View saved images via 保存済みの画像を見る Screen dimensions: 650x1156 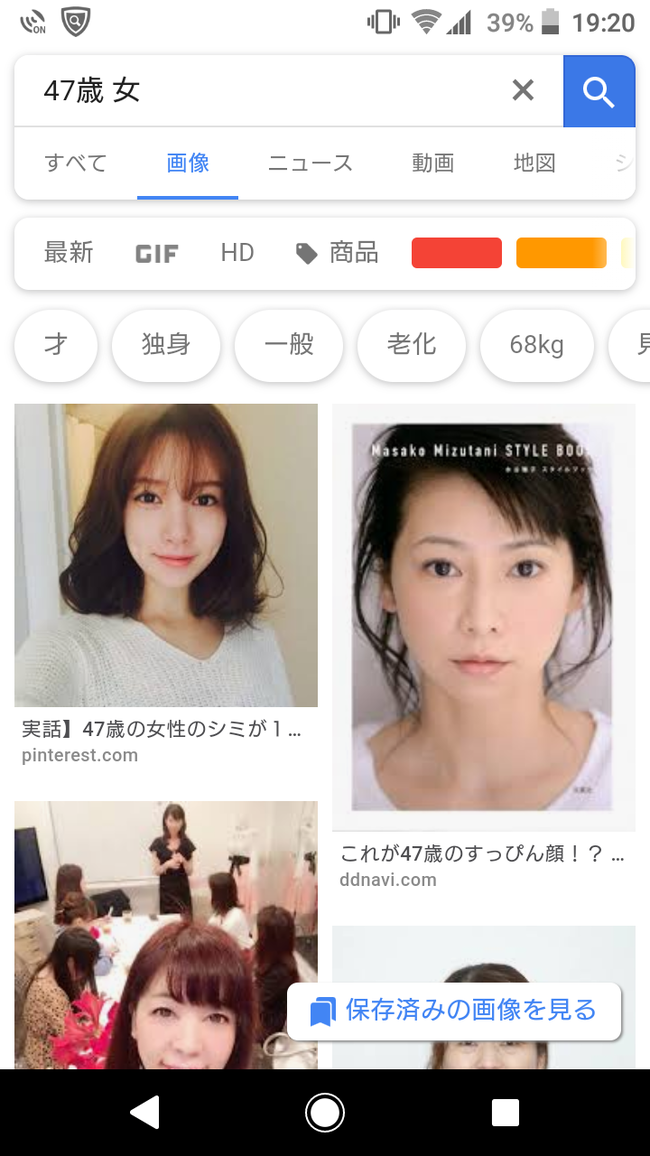point(454,1011)
